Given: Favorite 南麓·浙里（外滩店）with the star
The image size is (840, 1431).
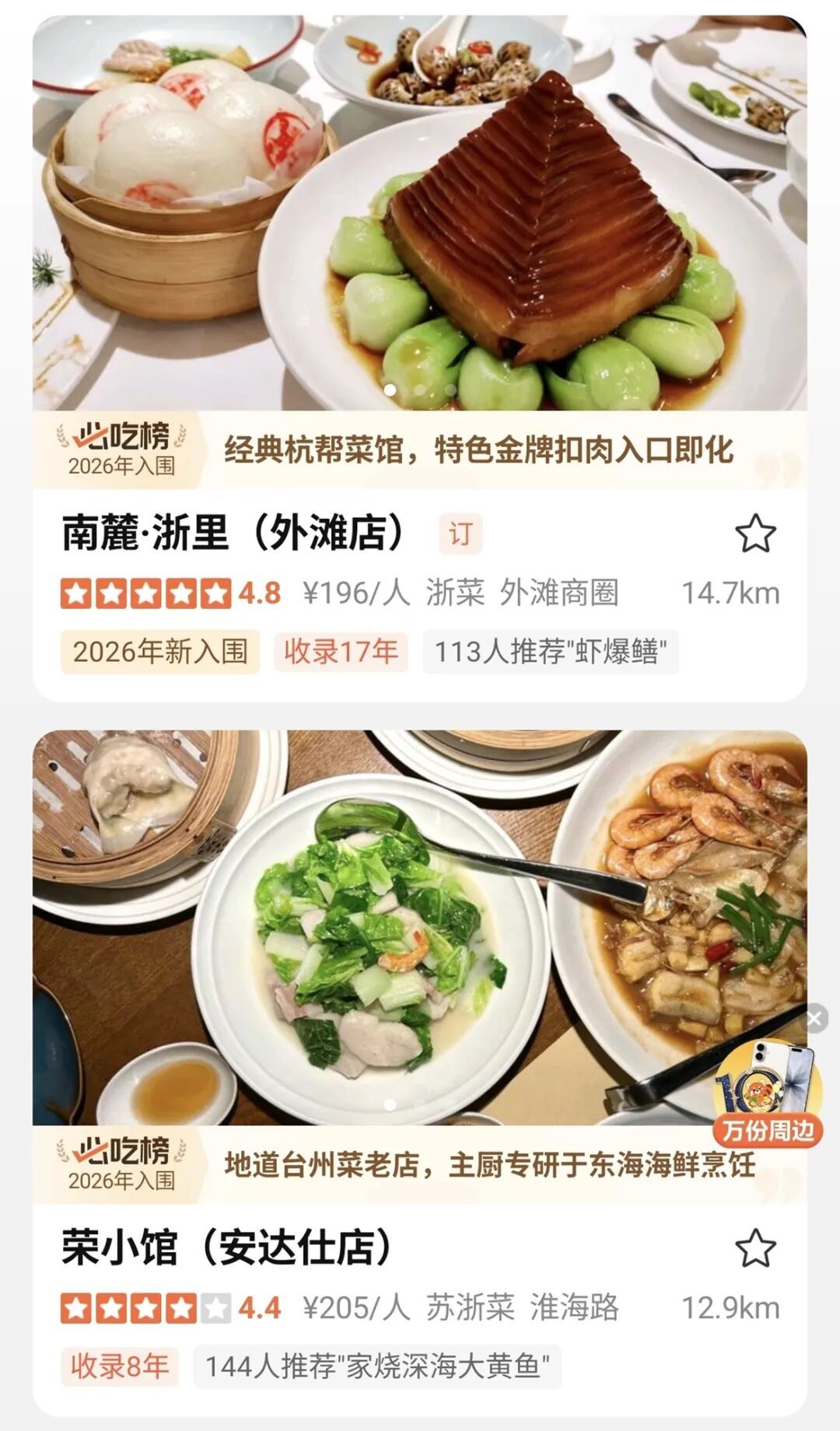Looking at the screenshot, I should coord(755,534).
